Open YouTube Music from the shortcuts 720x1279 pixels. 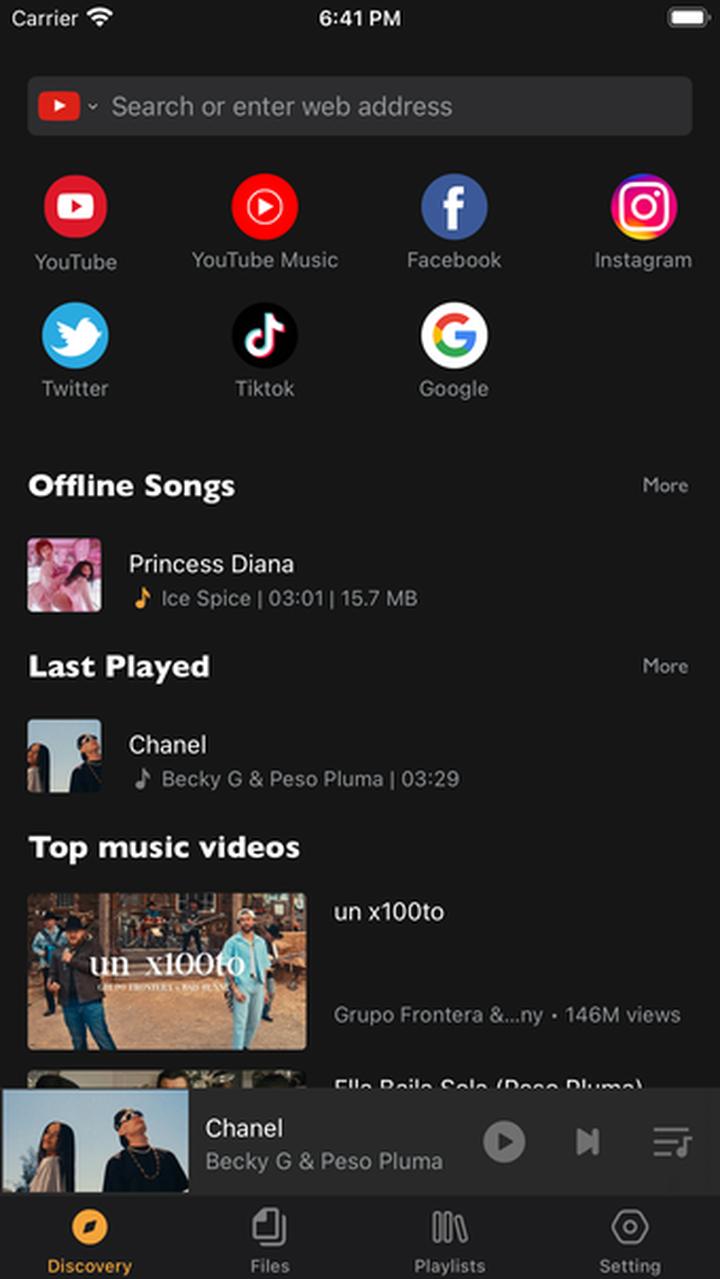264,206
